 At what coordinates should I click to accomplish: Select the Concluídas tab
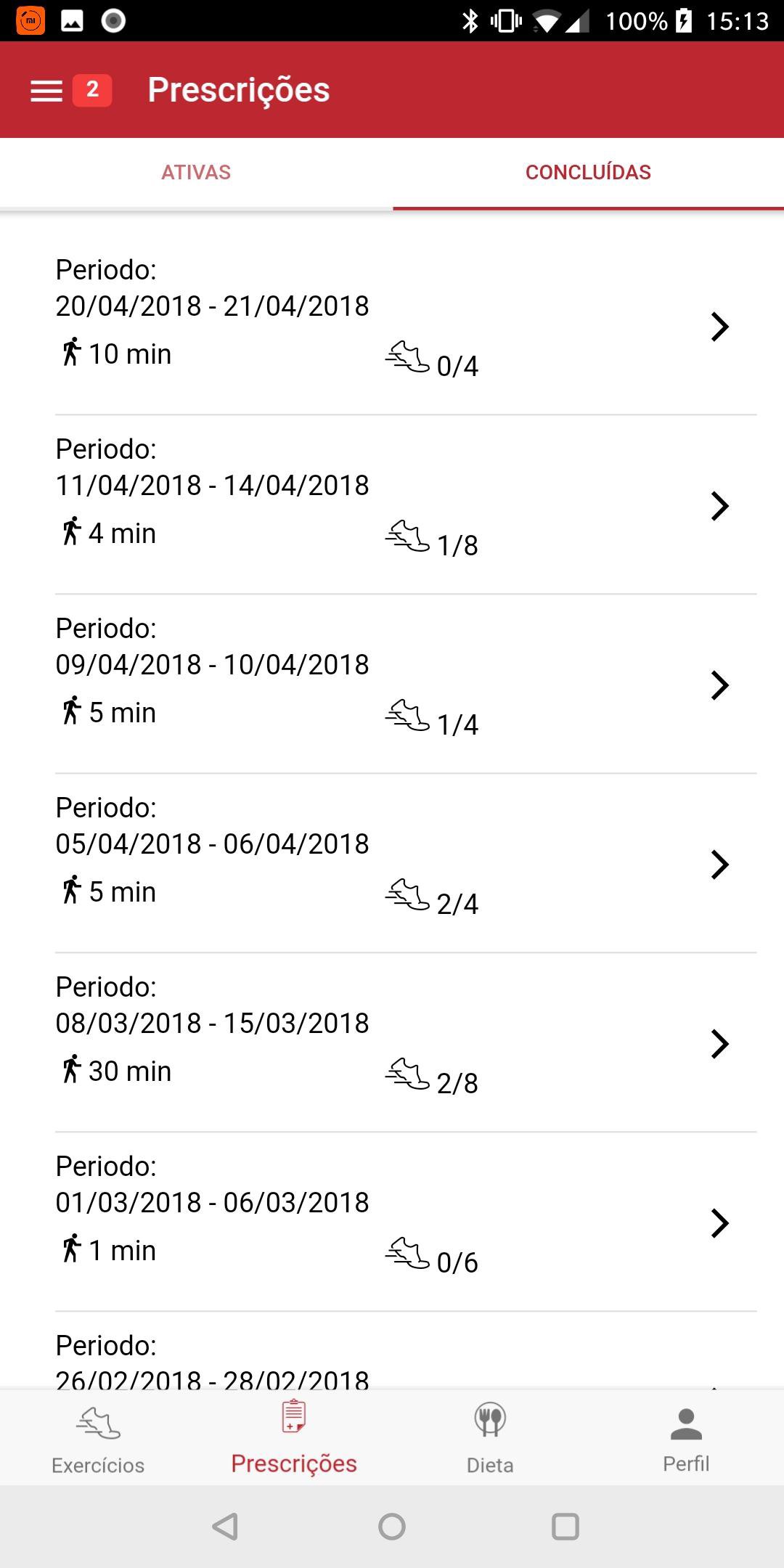pyautogui.click(x=588, y=173)
